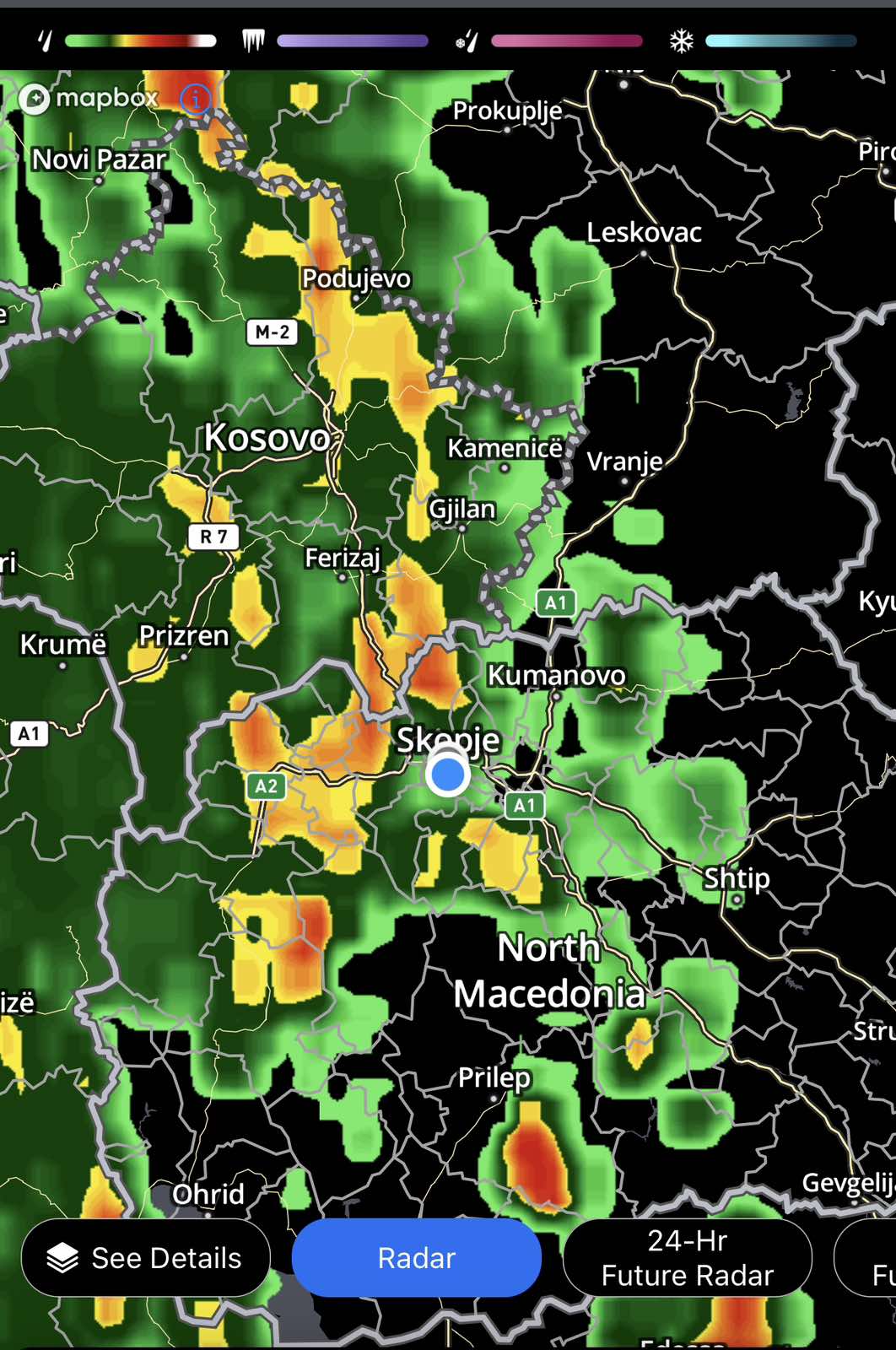Switch to 24-Hr Future Radar
Image resolution: width=896 pixels, height=1350 pixels.
point(687,1257)
